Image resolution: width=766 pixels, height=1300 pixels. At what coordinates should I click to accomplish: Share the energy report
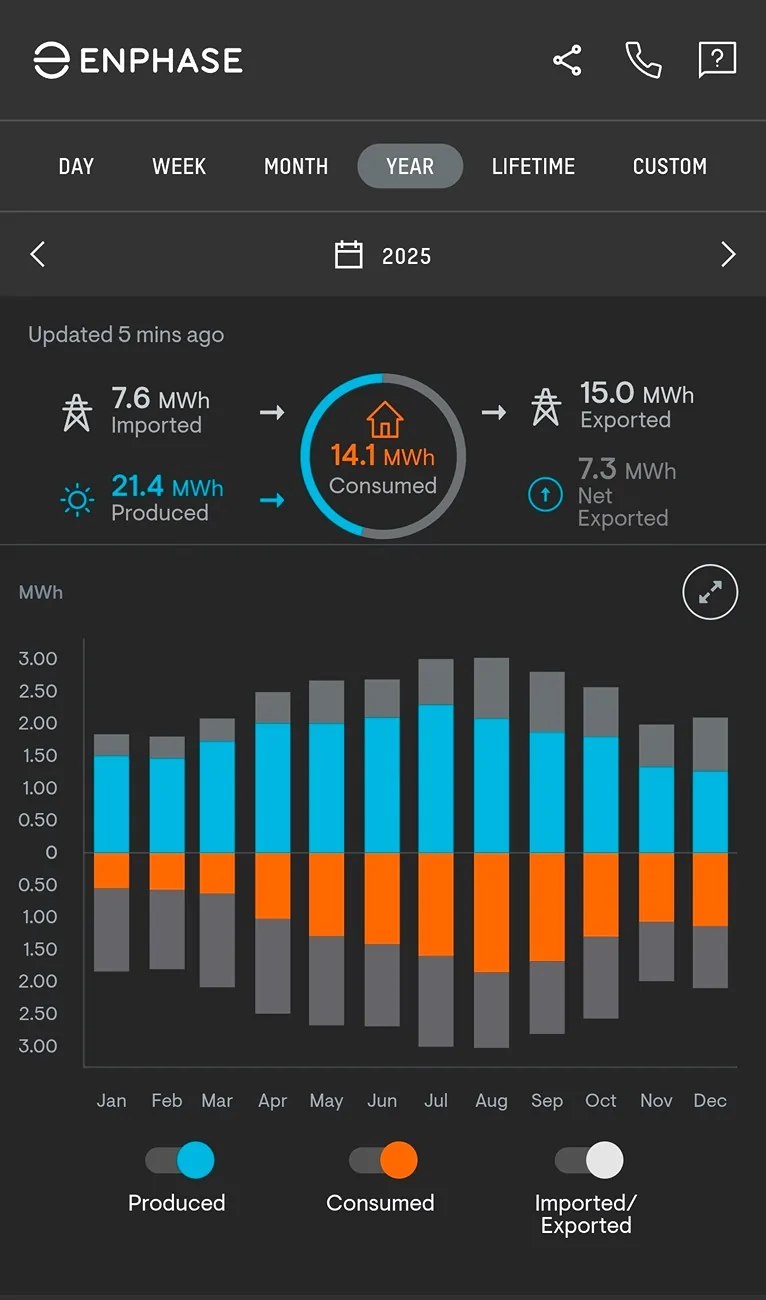pos(567,60)
